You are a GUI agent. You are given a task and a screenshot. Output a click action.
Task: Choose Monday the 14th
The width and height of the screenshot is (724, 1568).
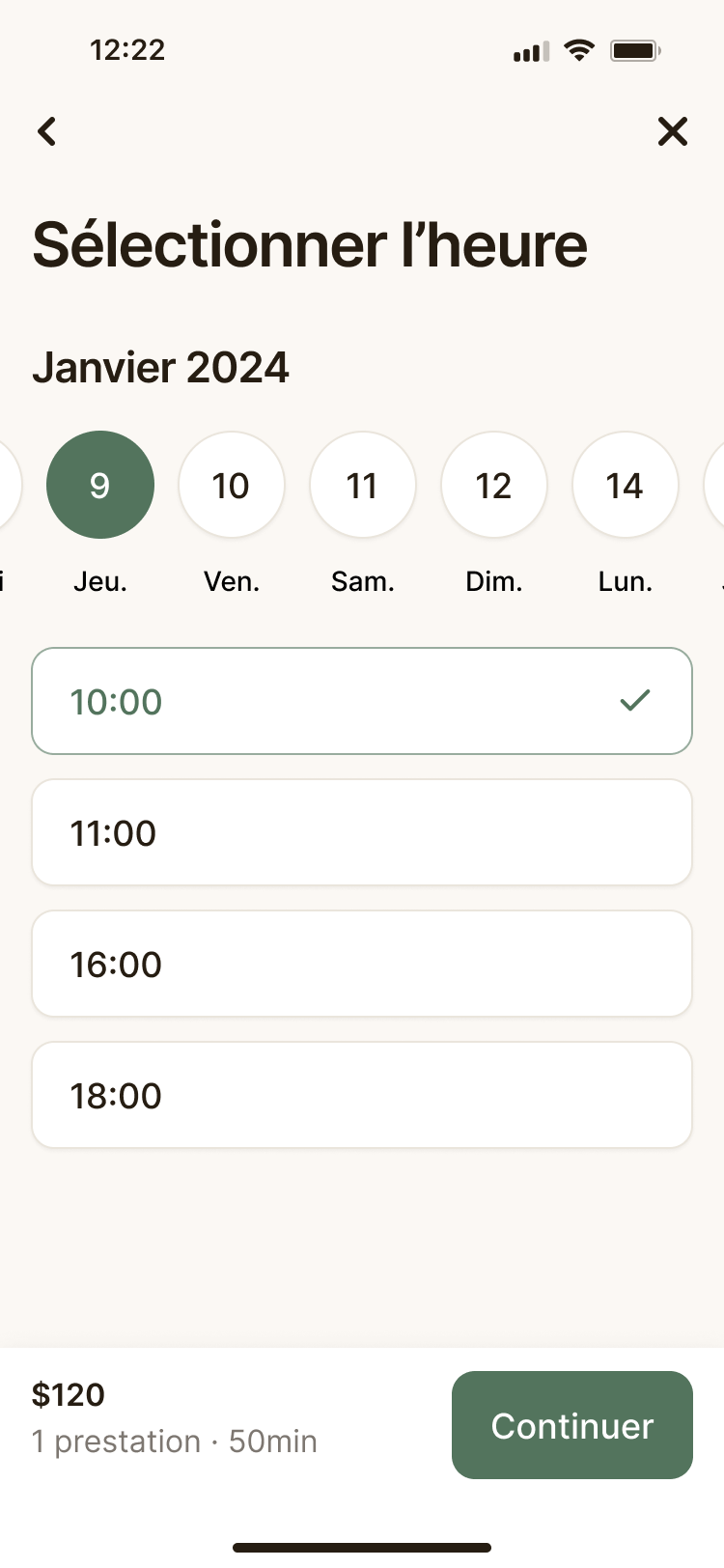(x=626, y=485)
